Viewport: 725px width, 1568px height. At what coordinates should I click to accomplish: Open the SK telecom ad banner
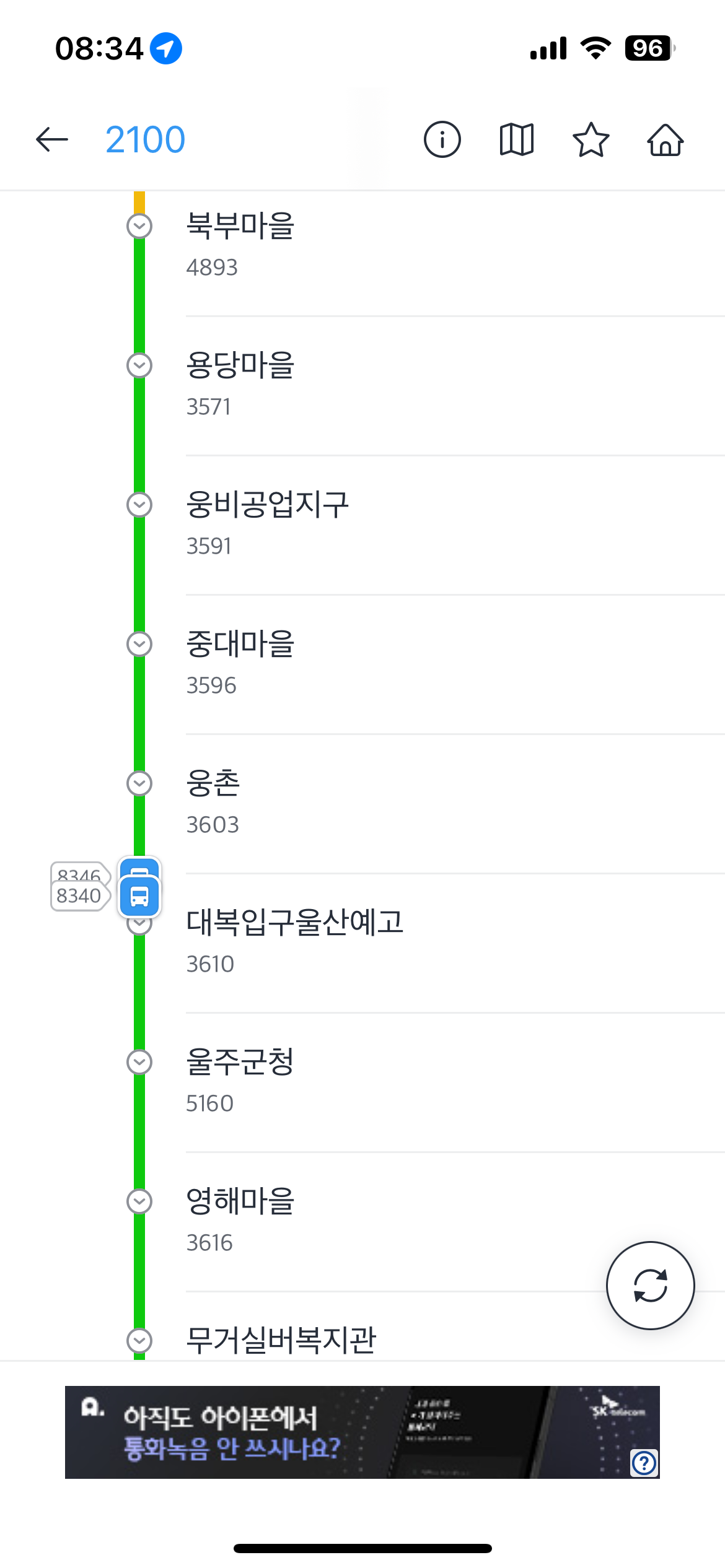pos(362,1432)
